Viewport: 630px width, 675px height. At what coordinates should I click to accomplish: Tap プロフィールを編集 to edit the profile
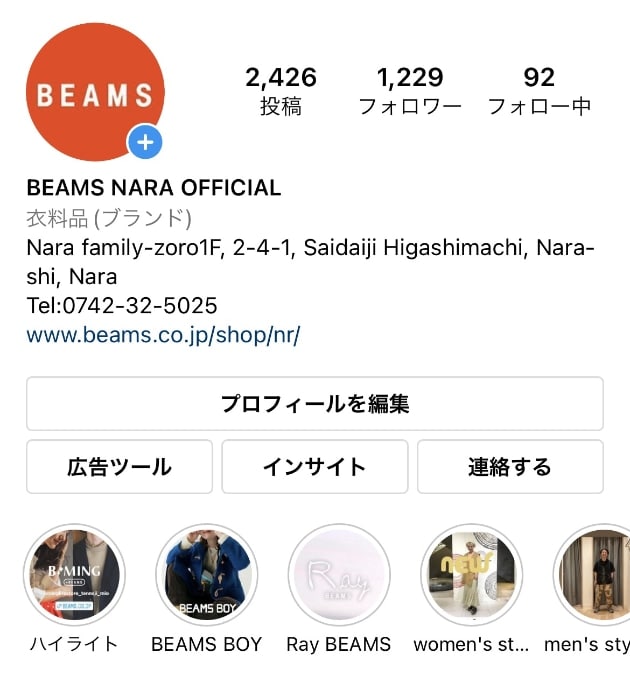pyautogui.click(x=314, y=404)
